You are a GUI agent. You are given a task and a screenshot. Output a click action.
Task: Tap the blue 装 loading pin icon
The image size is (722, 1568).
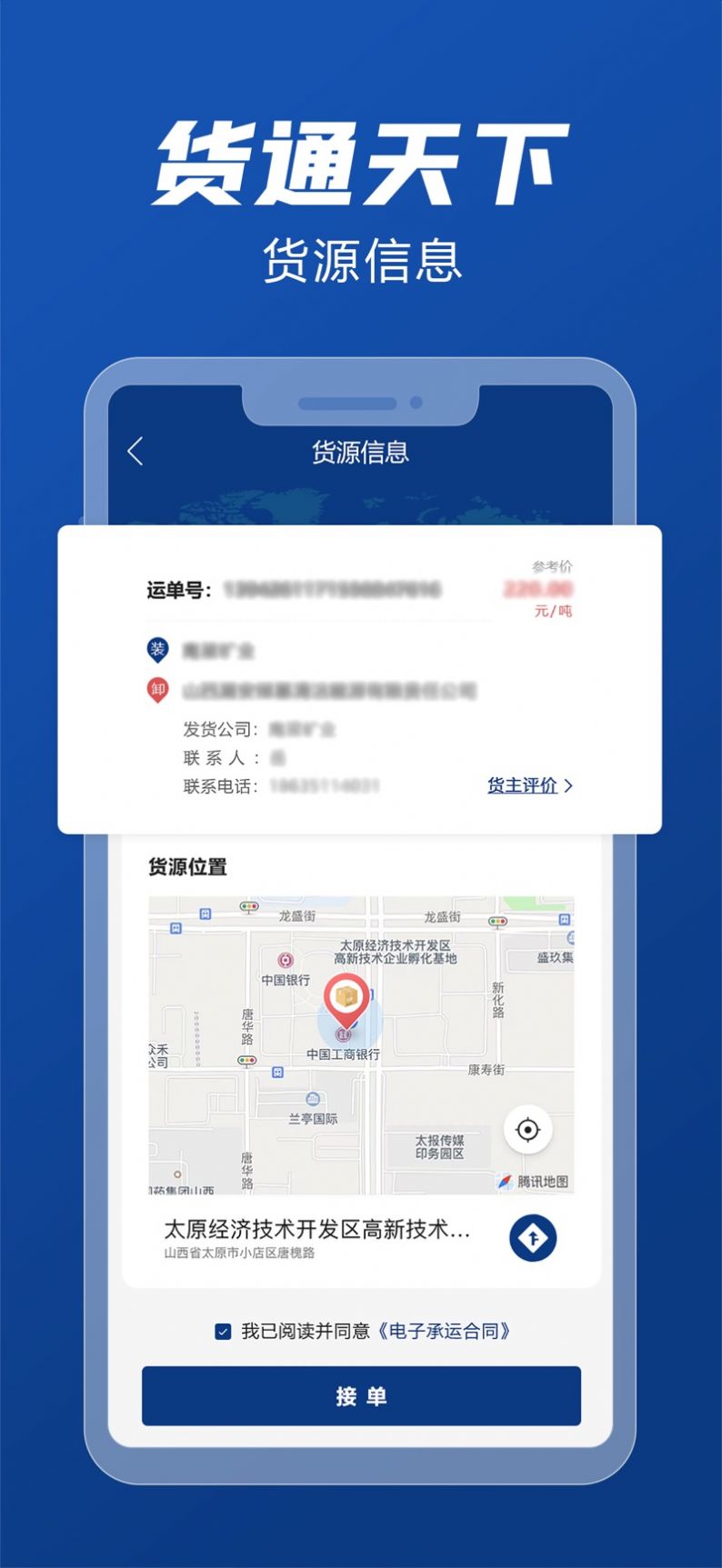(156, 647)
